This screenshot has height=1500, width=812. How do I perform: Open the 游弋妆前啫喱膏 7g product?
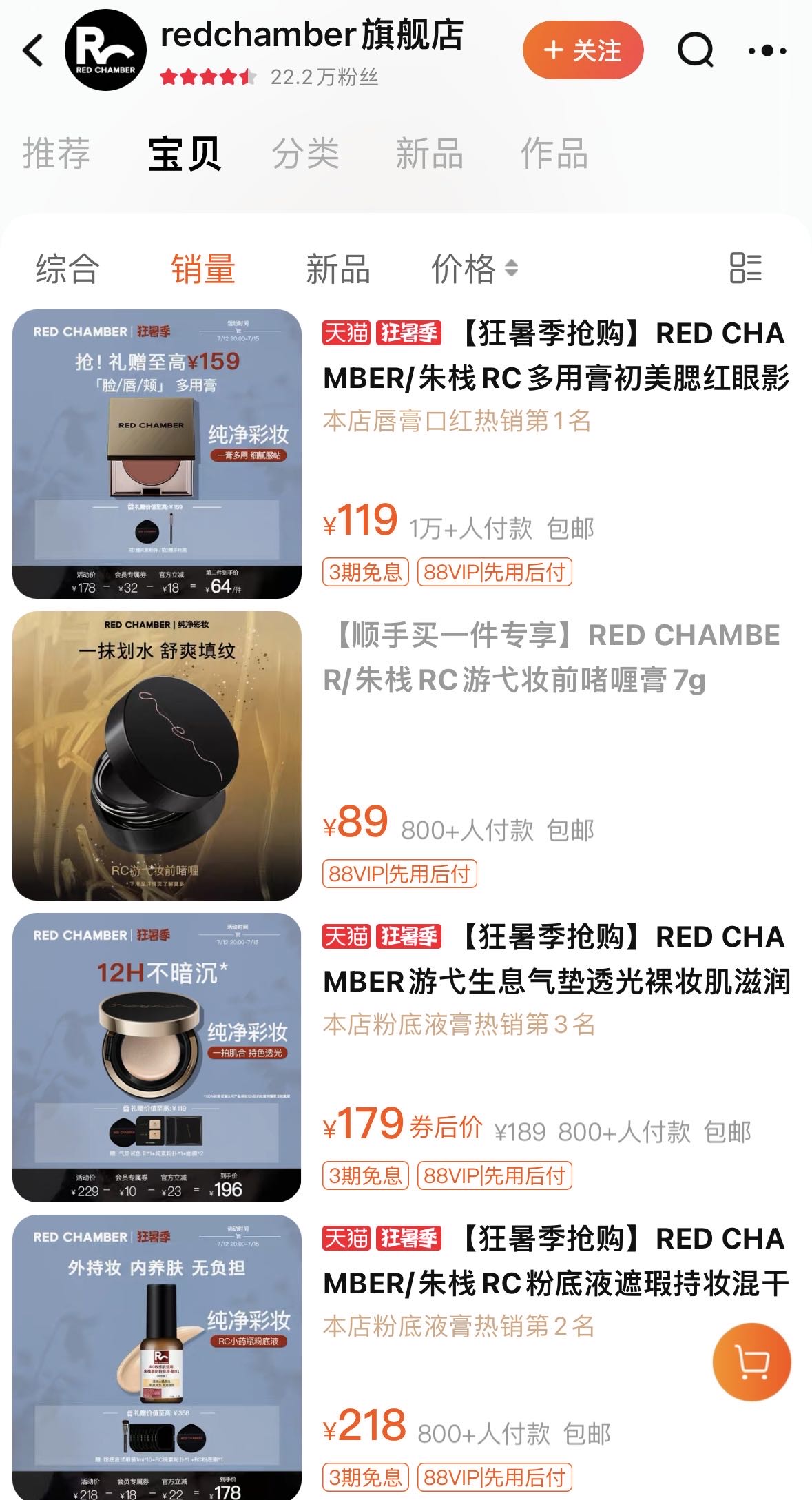point(551,657)
